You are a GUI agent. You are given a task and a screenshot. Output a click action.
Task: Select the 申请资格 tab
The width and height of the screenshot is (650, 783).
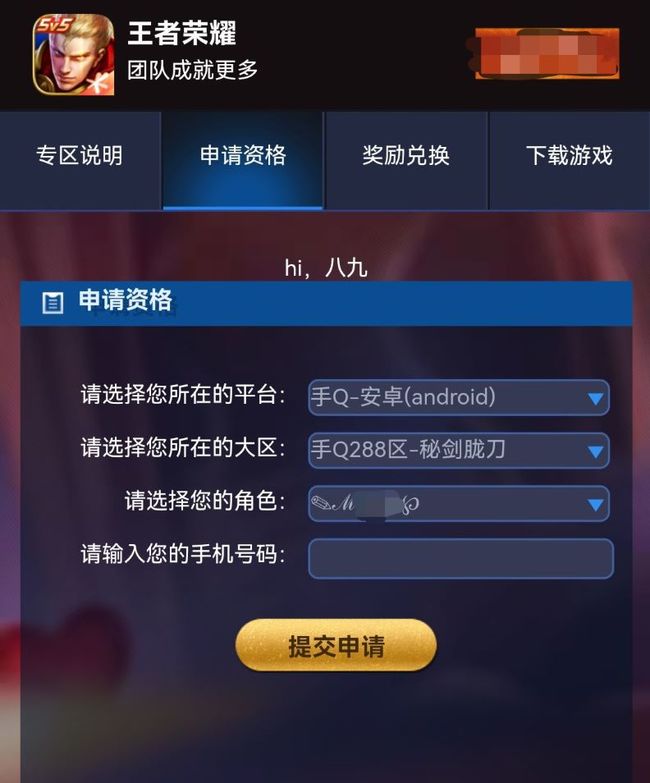coord(243,157)
